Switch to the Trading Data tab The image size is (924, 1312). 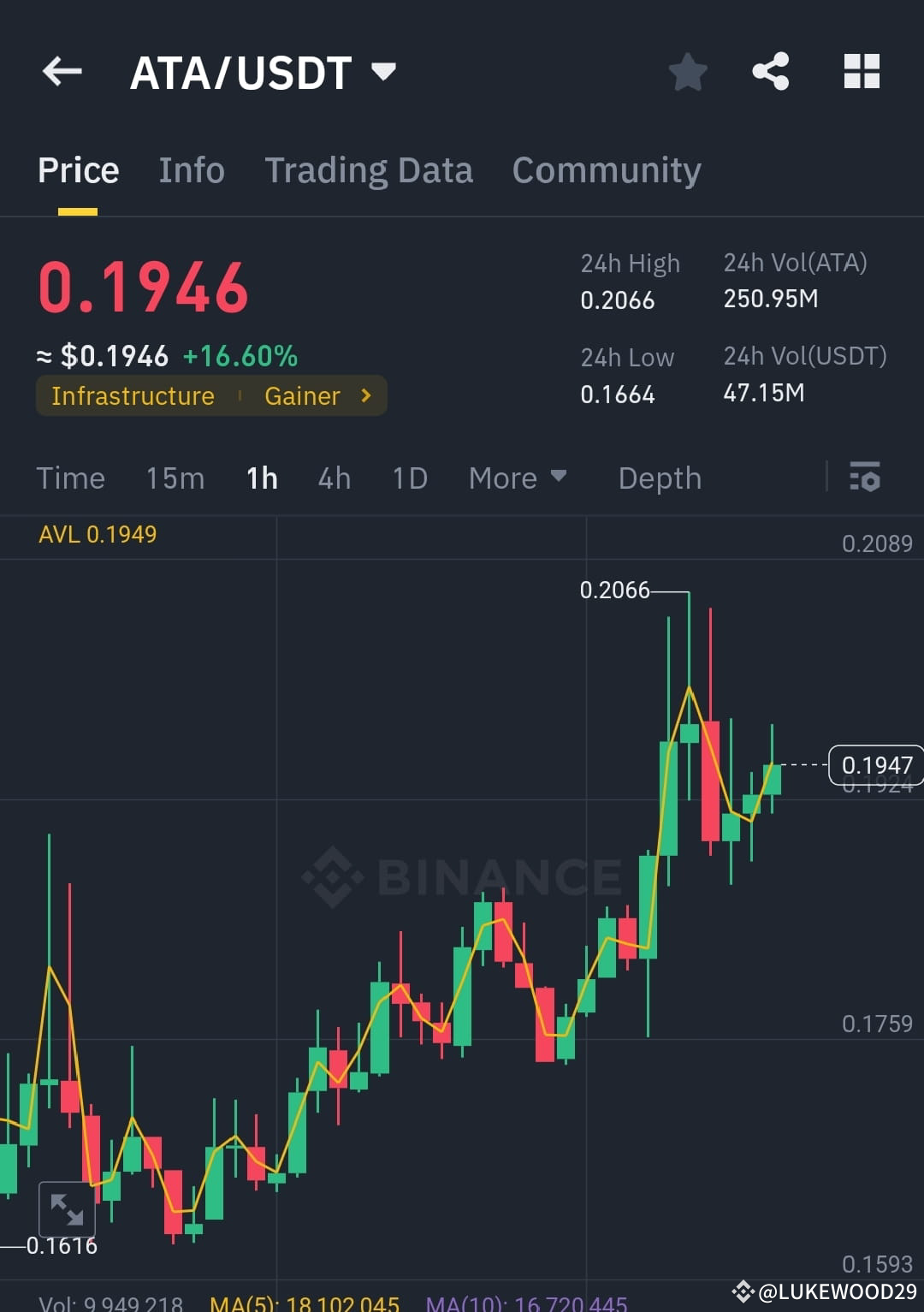coord(370,169)
